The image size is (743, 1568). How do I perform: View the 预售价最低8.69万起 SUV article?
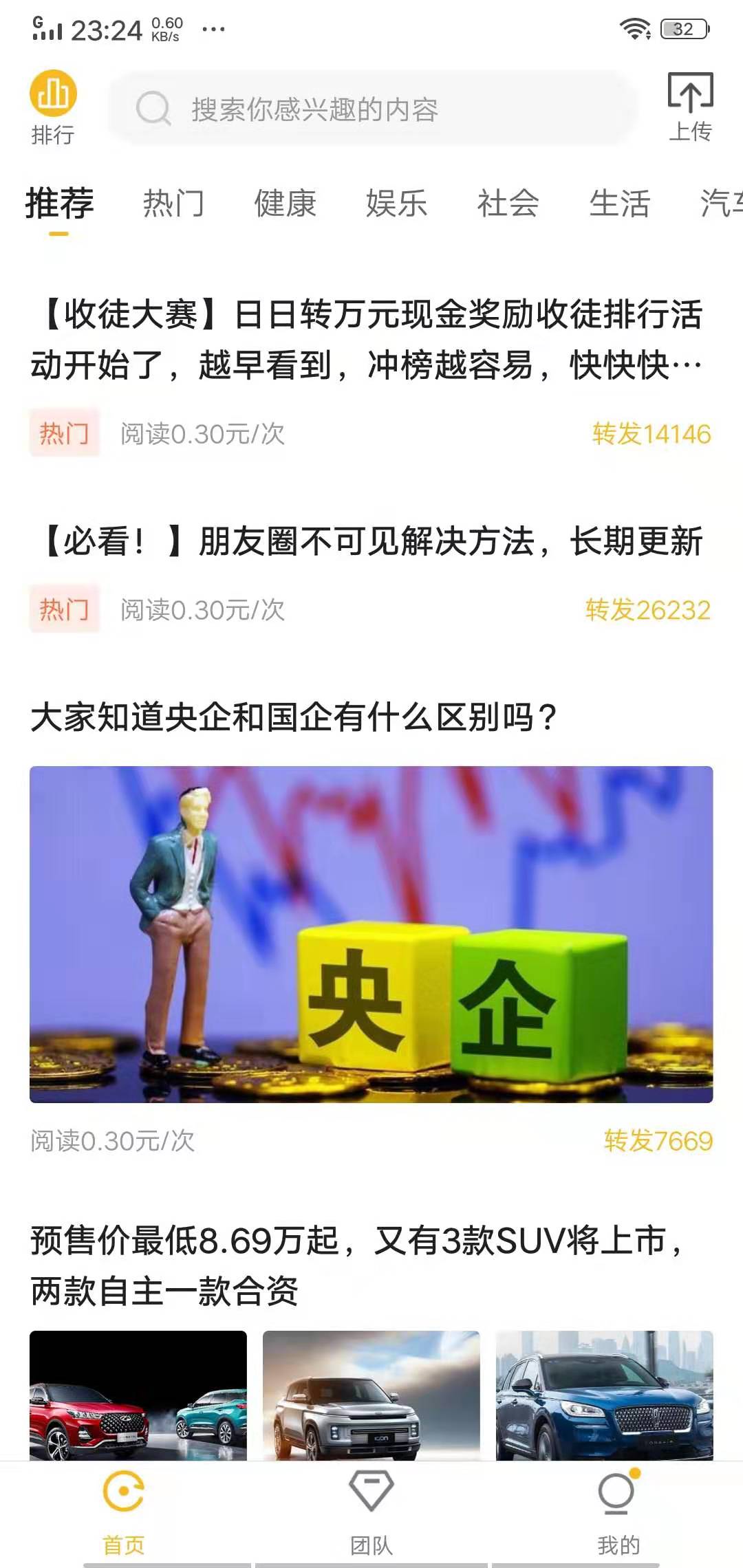coord(358,1265)
